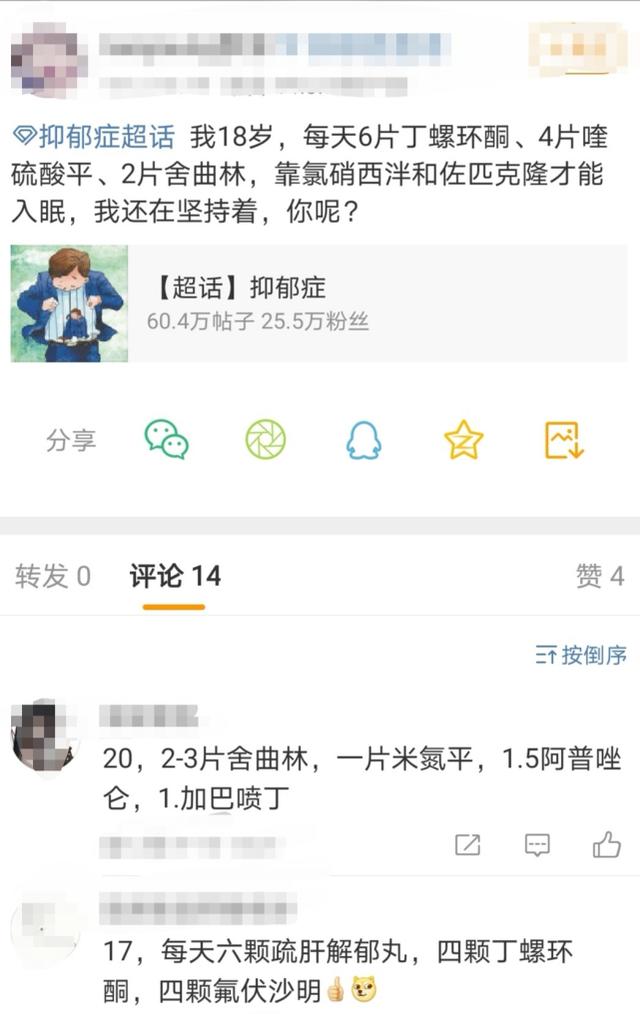Share the post to Qzone
The image size is (640, 1014).
tap(464, 440)
